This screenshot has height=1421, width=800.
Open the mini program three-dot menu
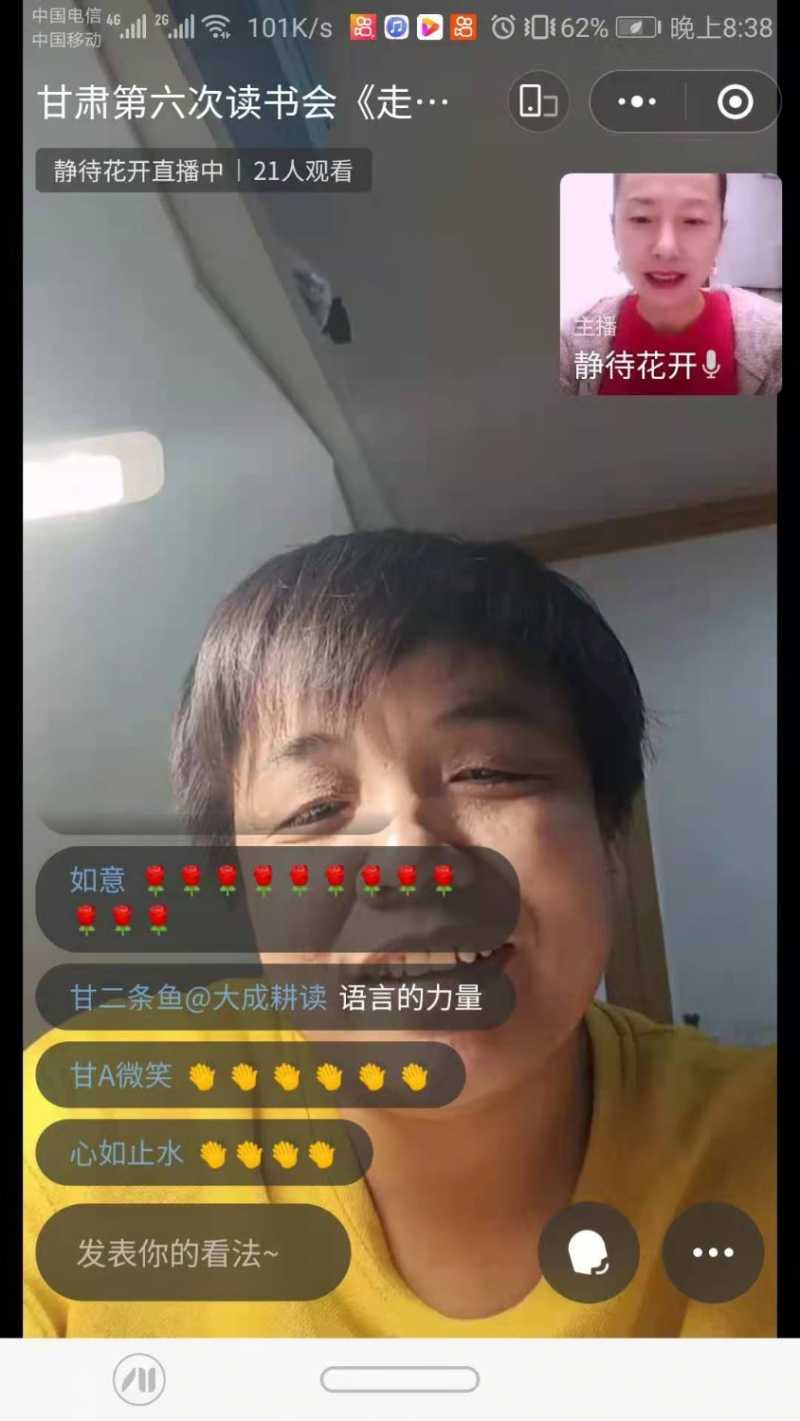point(637,102)
